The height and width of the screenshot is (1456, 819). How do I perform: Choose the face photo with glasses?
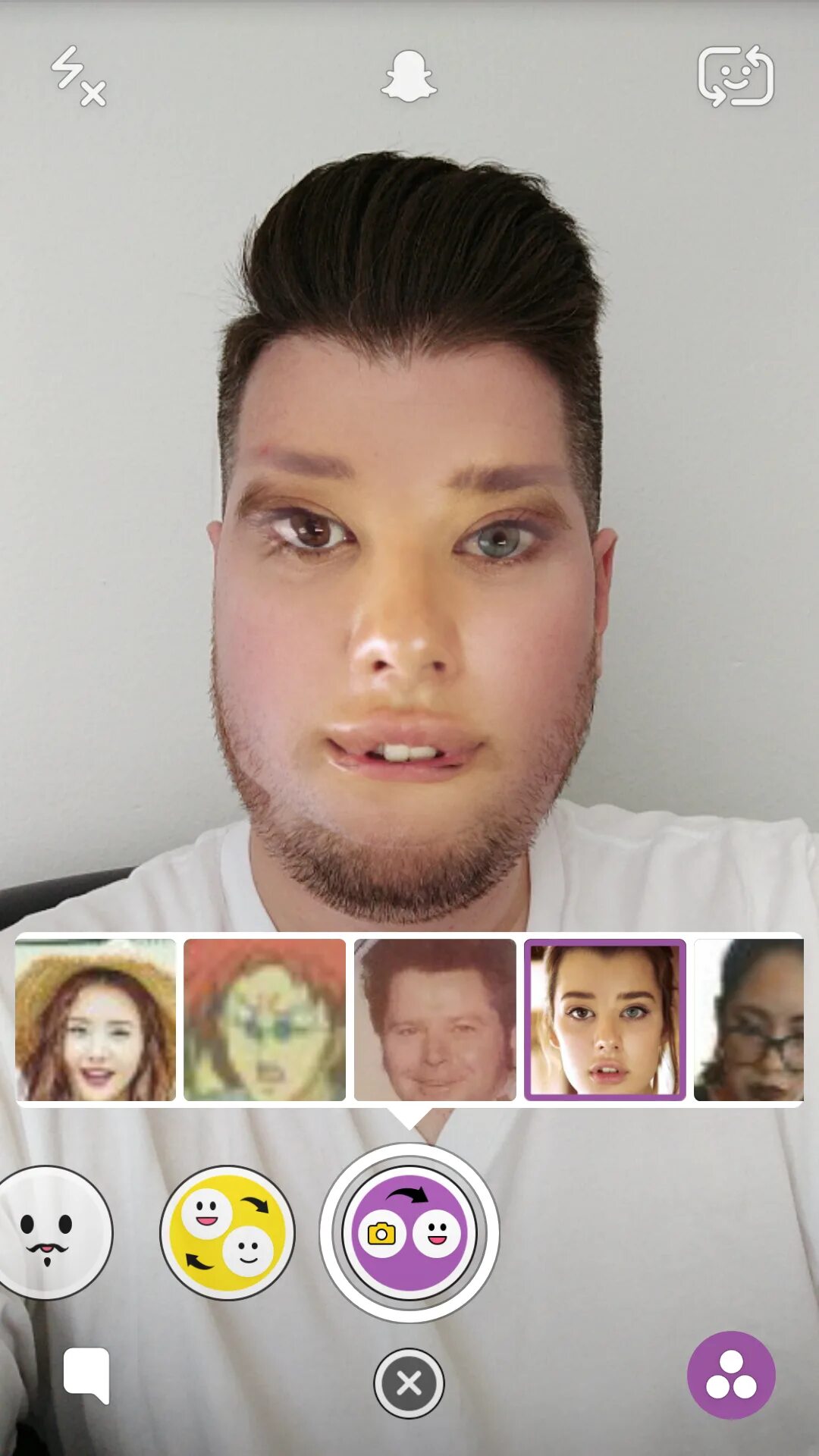(749, 1020)
